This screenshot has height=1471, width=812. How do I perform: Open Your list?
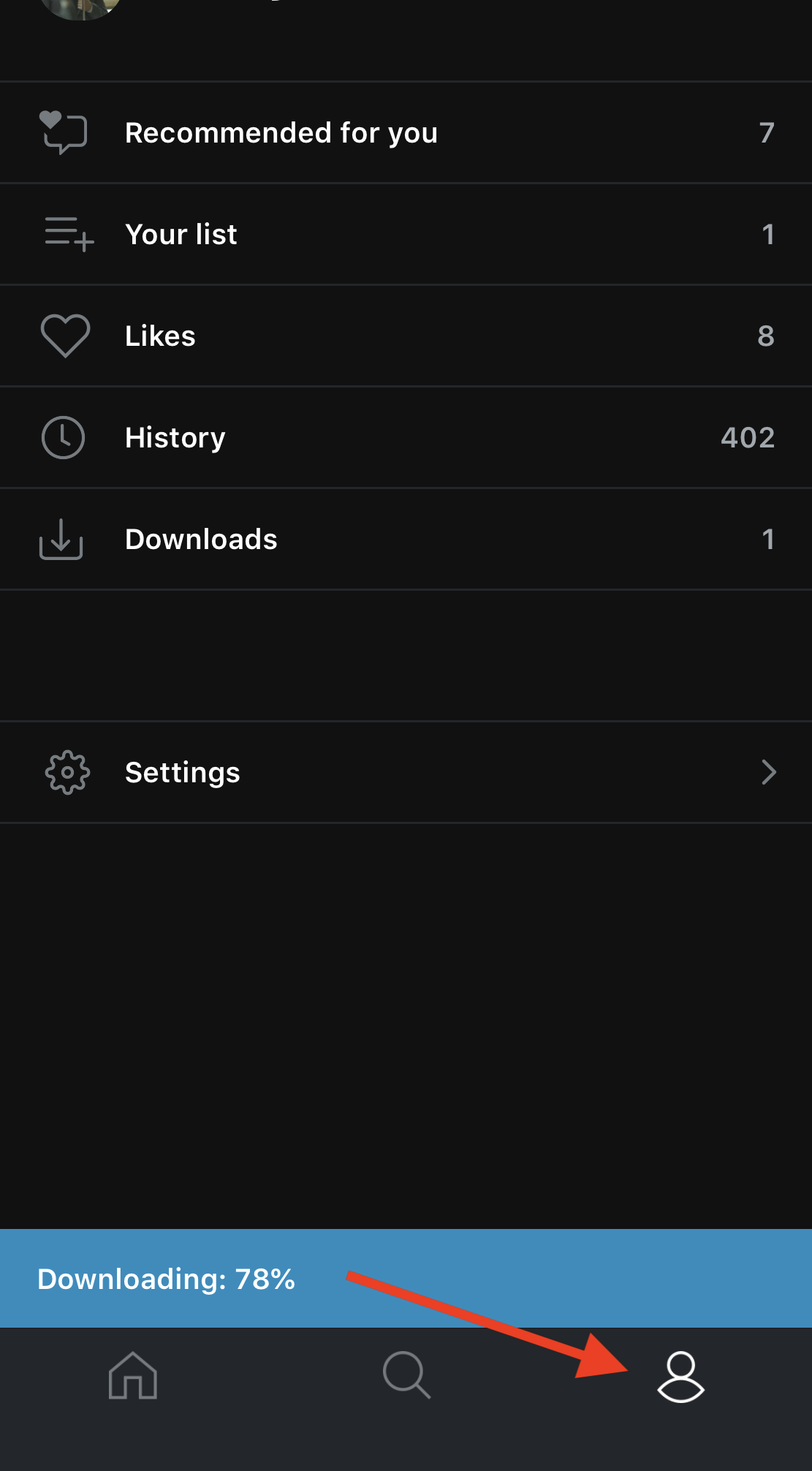click(406, 234)
